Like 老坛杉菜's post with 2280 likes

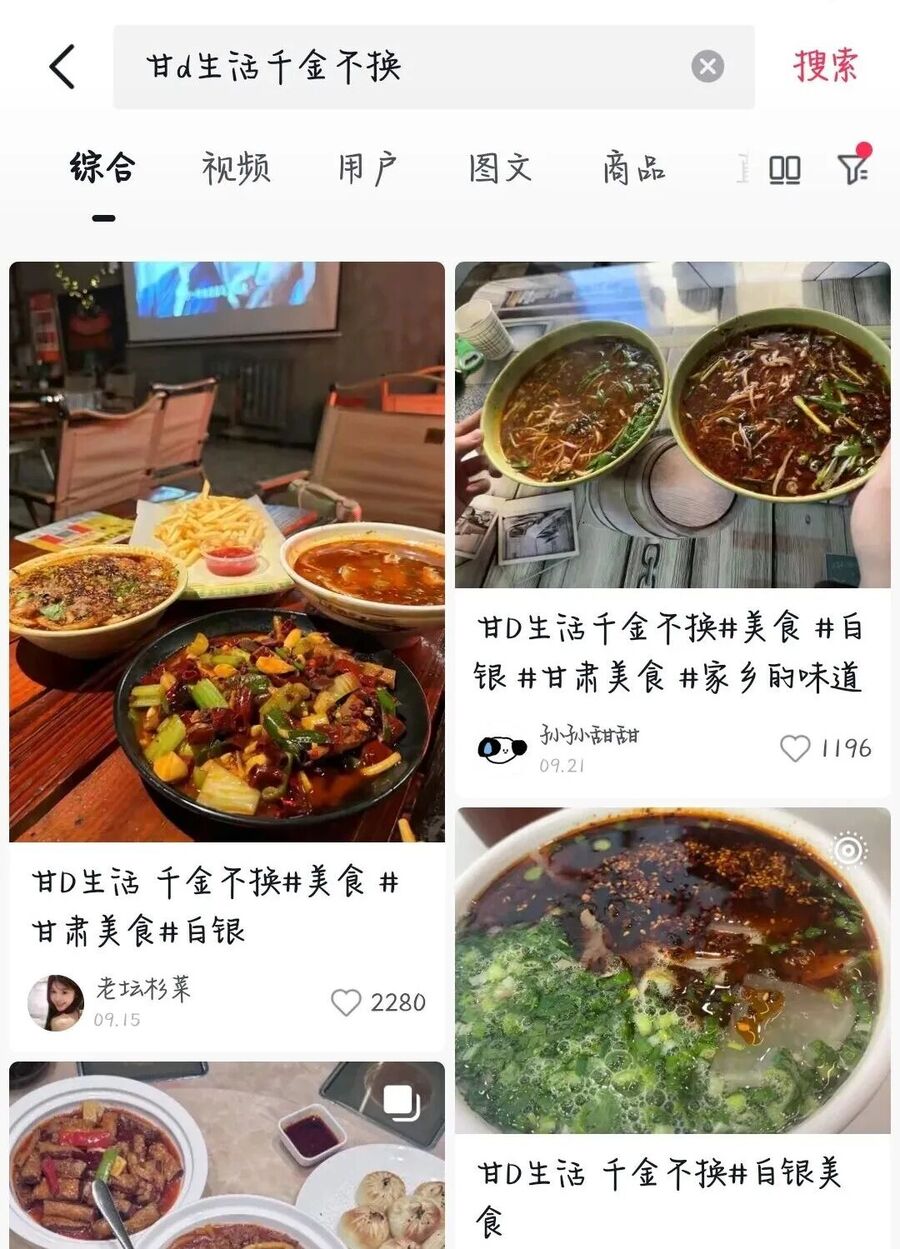346,1002
